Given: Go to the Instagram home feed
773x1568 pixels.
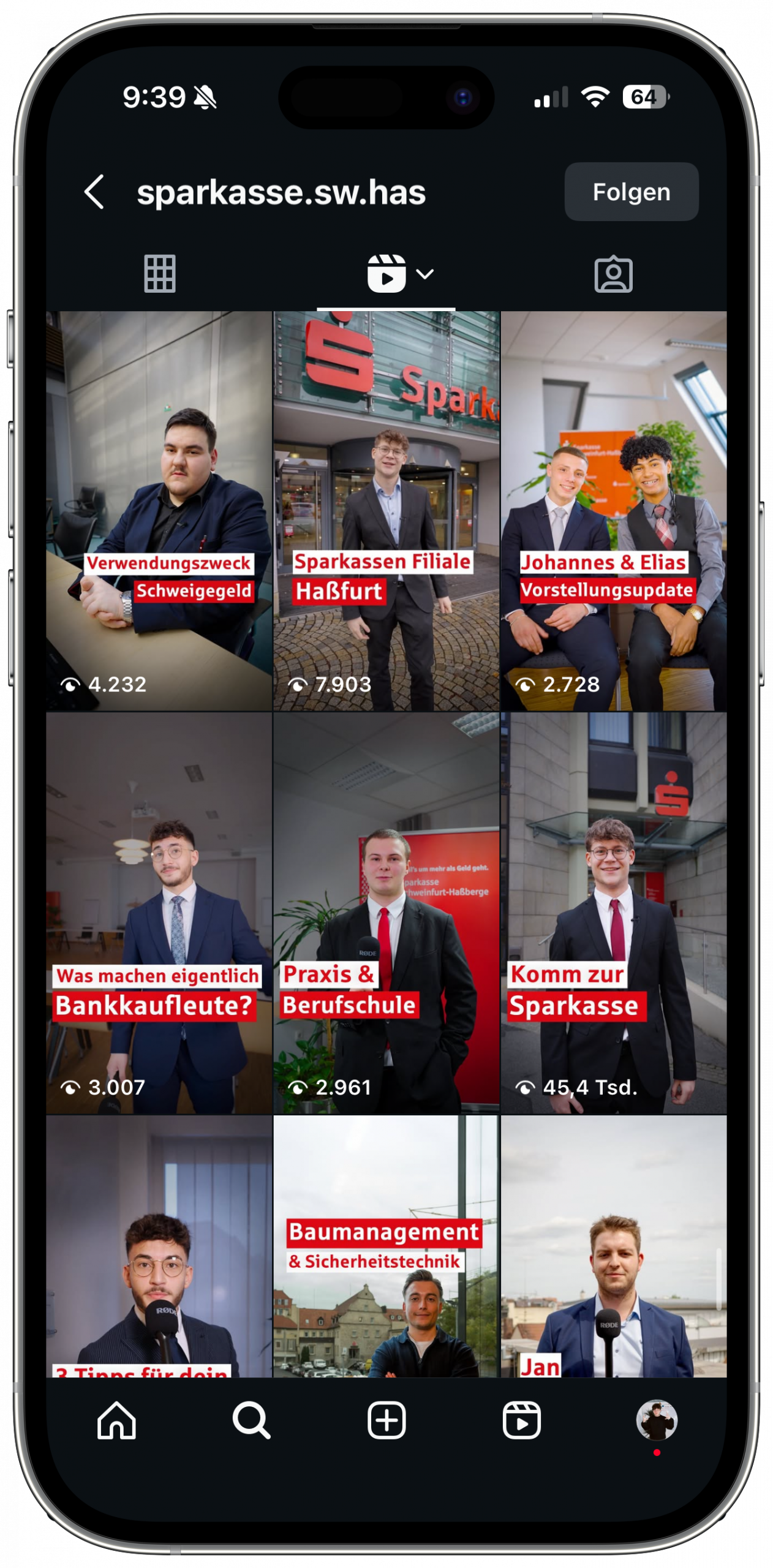Looking at the screenshot, I should coord(116,1420).
